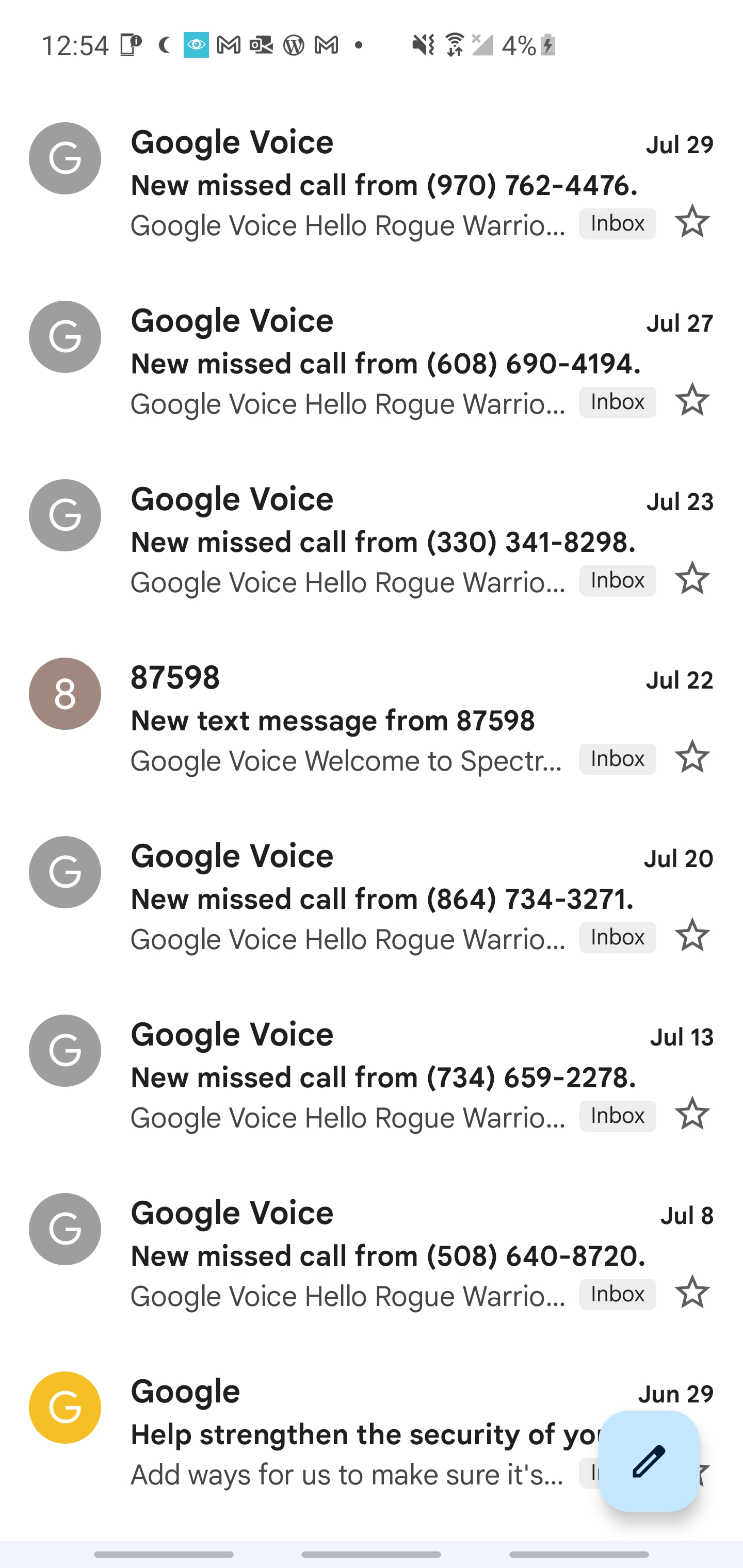Open missed call email from (734) 659-2278
The width and height of the screenshot is (743, 1568).
coord(384,1077)
